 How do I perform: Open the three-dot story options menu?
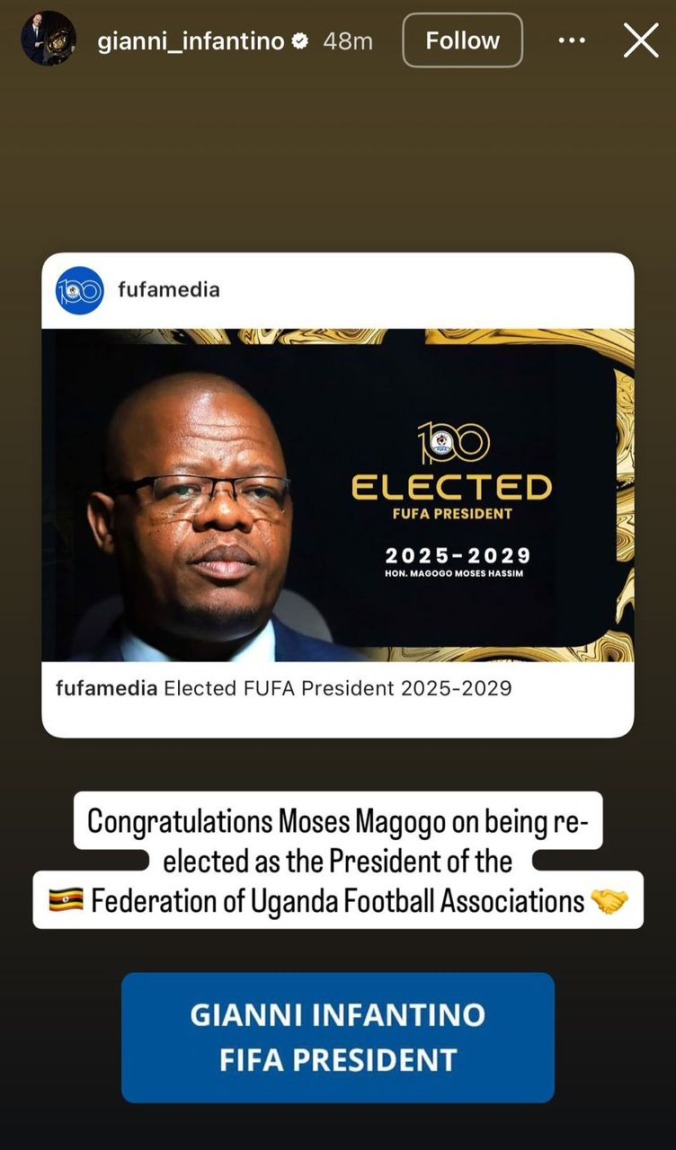point(572,41)
